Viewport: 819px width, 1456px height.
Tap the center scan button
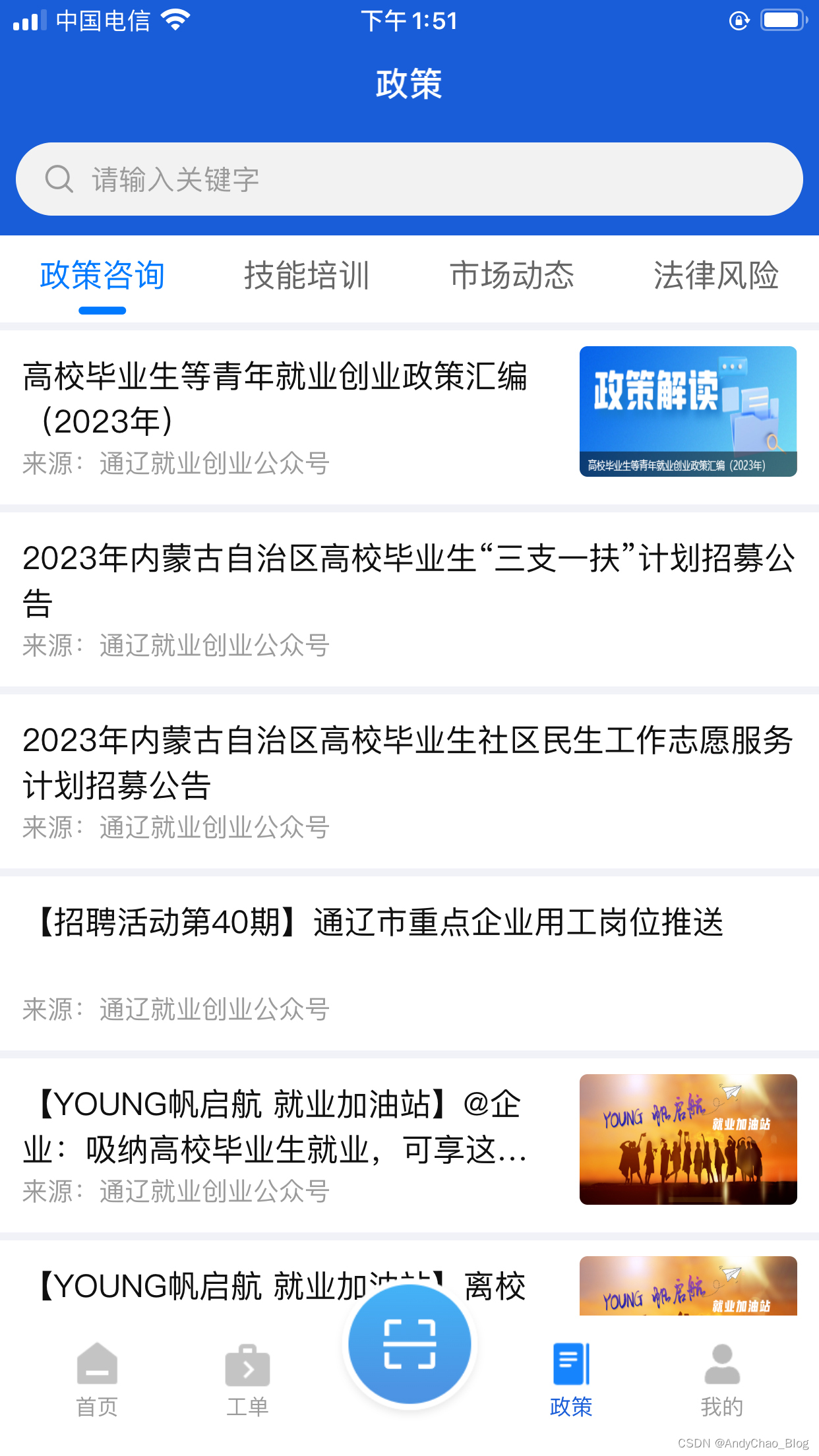pyautogui.click(x=409, y=1344)
